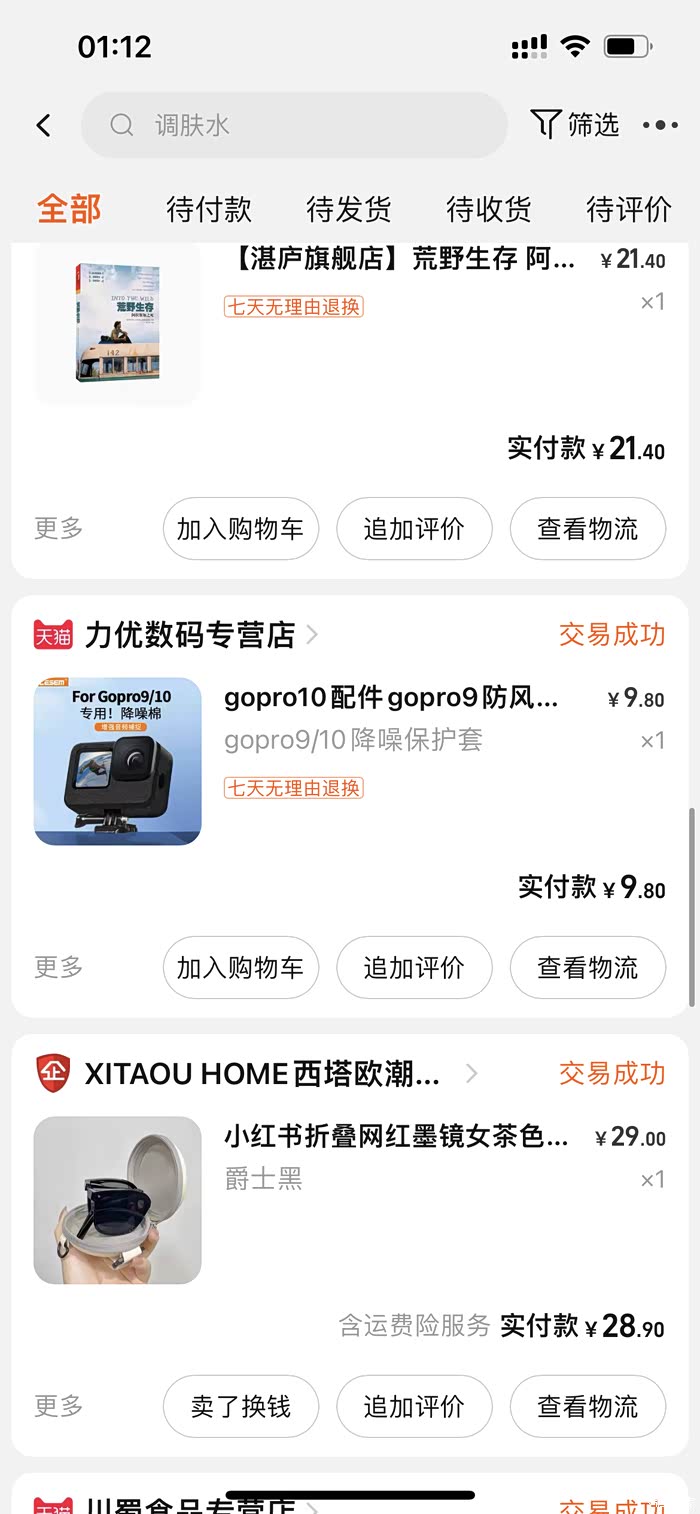Switch to the 待发货 tab
This screenshot has height=1514, width=700.
(x=349, y=209)
